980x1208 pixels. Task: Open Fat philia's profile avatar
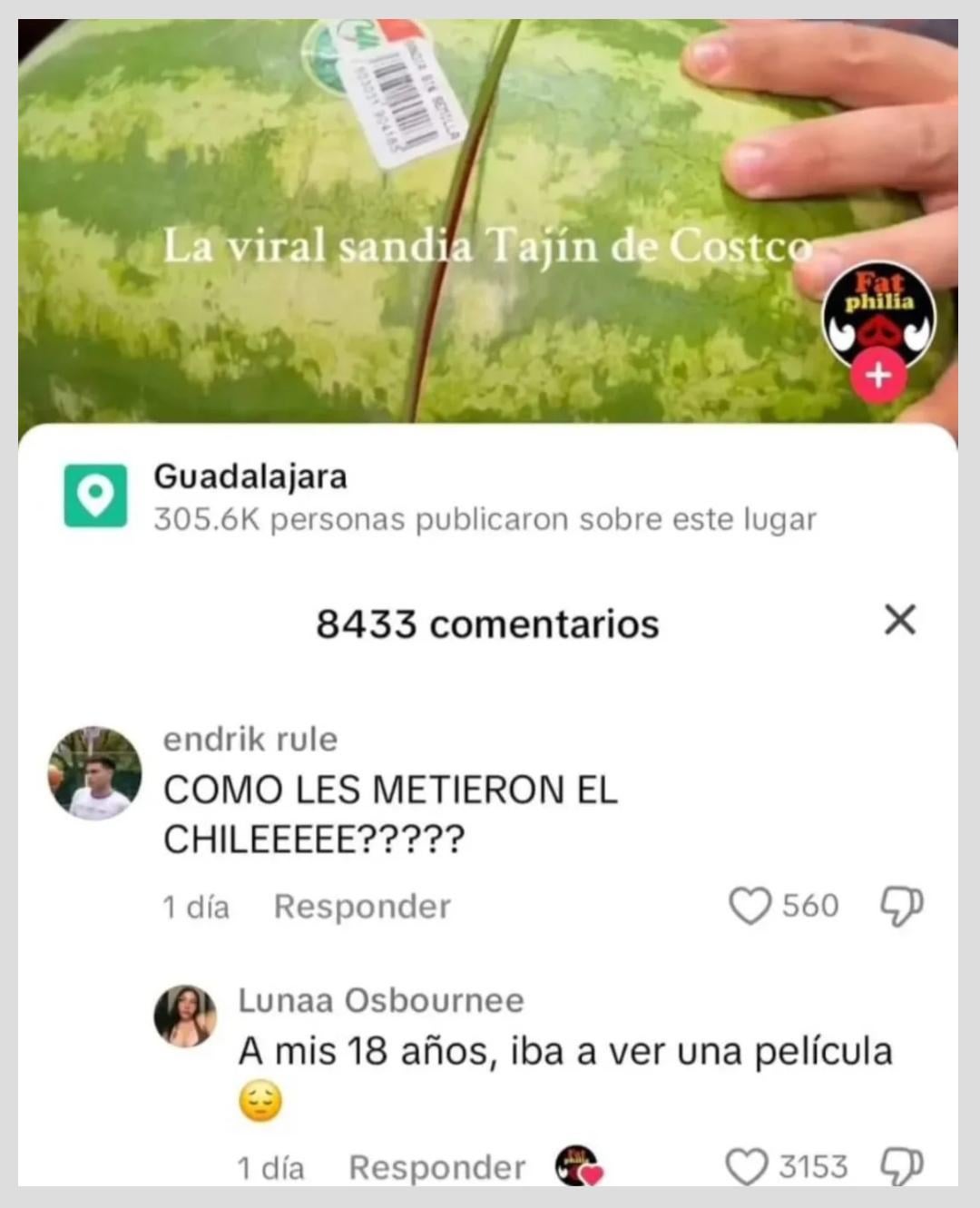click(x=877, y=313)
